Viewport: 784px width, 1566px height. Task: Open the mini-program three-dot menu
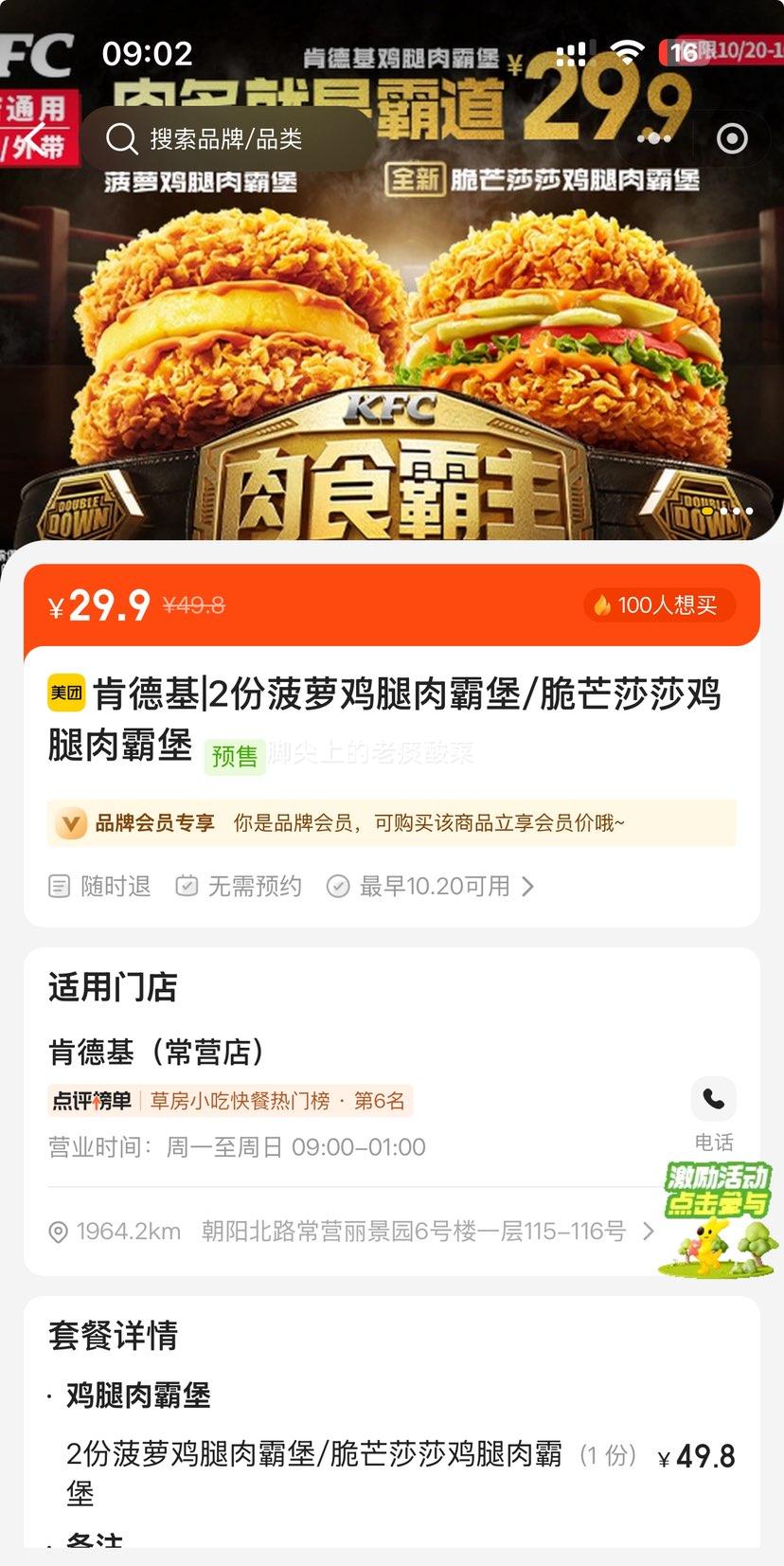653,138
